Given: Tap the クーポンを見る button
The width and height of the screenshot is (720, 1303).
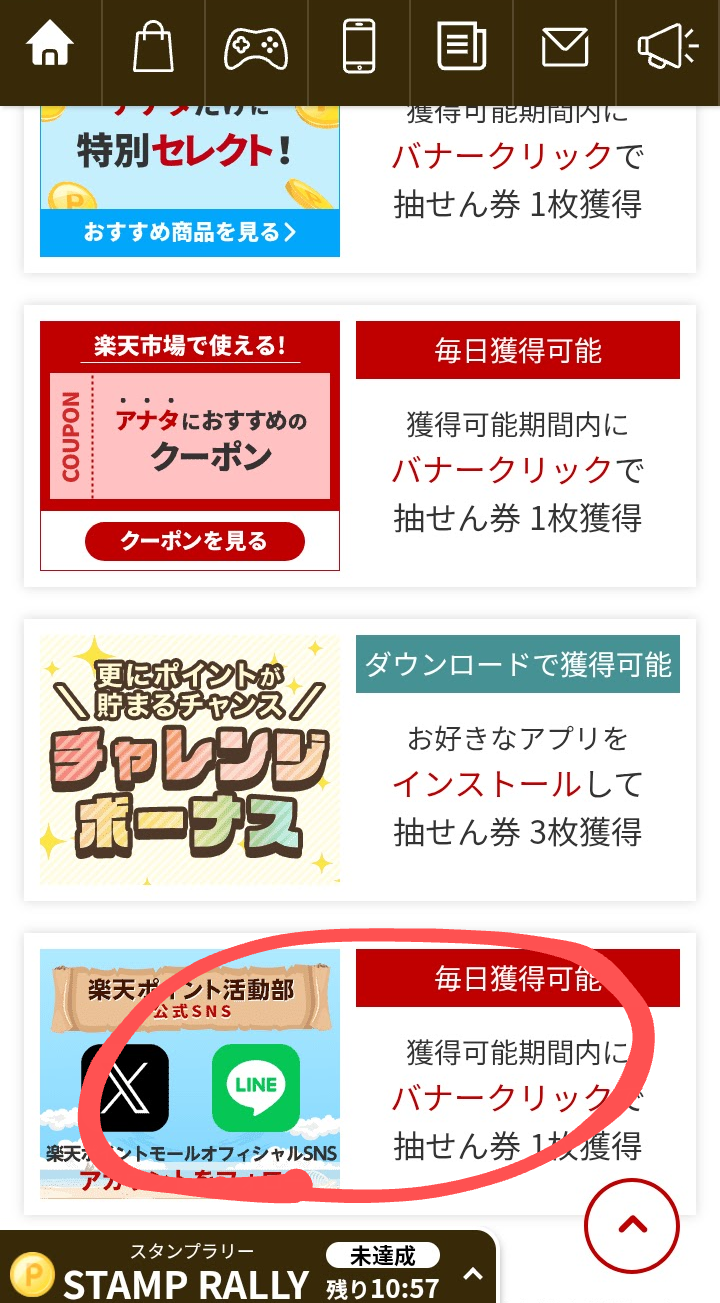Looking at the screenshot, I should (195, 542).
